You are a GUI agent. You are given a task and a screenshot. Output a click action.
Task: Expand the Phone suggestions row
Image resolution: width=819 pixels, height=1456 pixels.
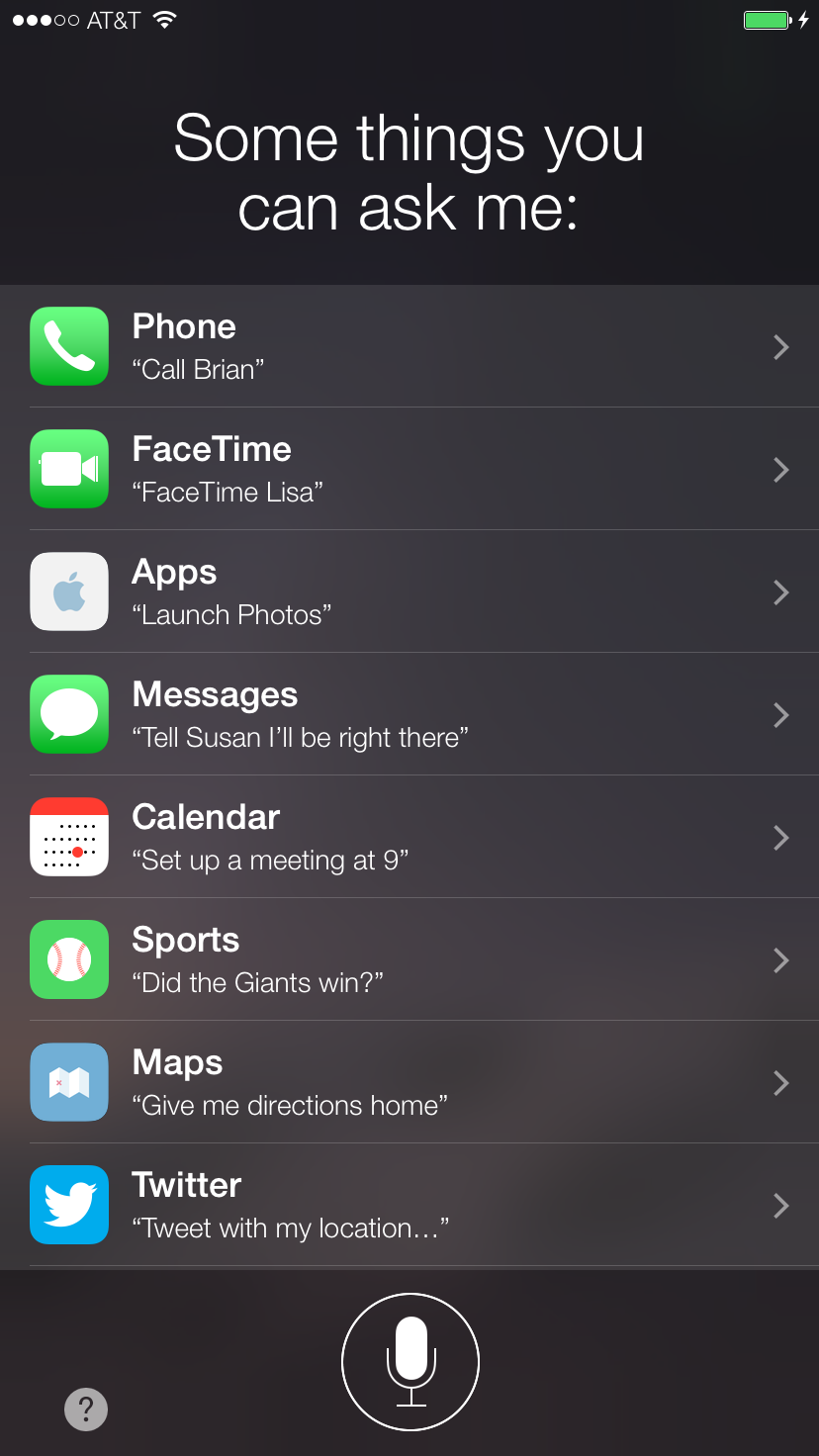tap(781, 346)
